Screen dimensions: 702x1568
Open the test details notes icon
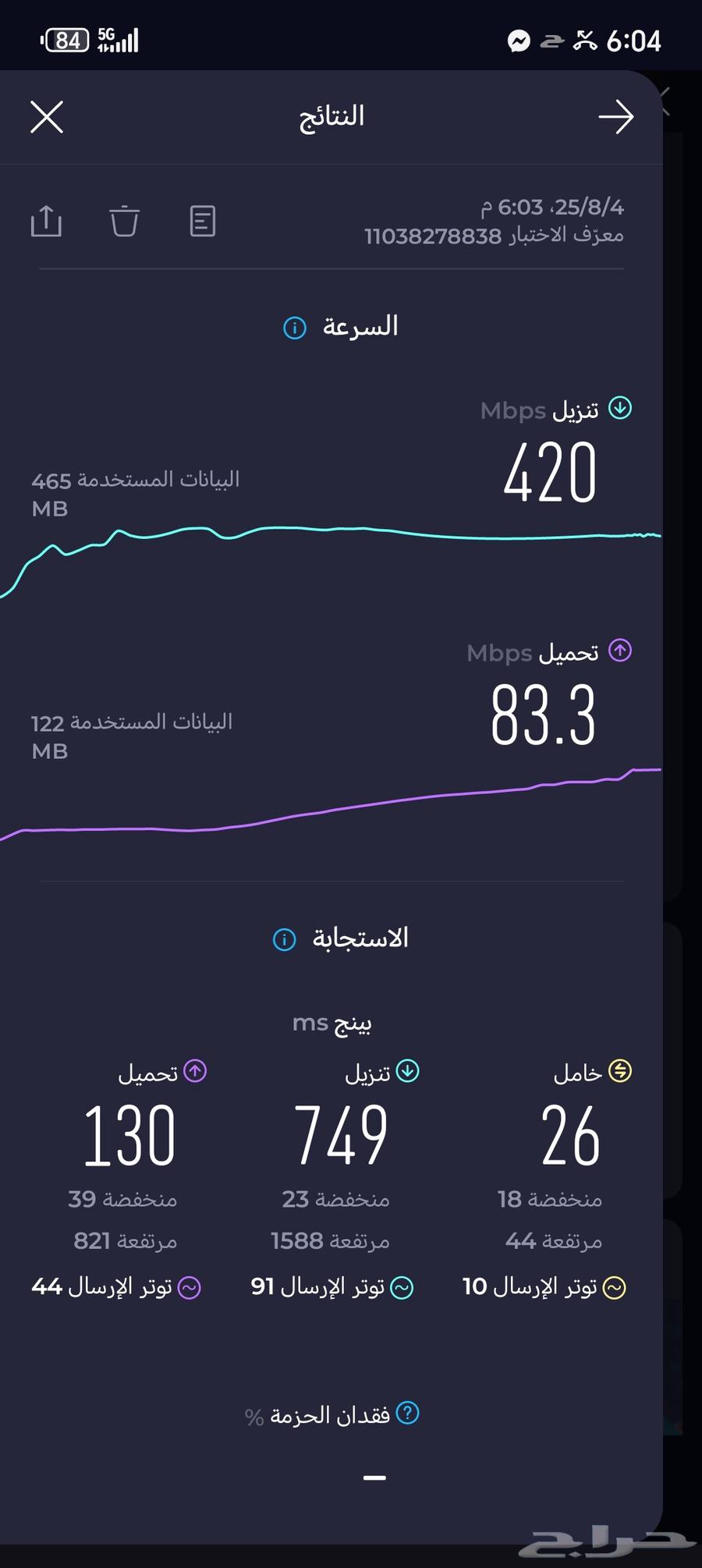[x=201, y=221]
